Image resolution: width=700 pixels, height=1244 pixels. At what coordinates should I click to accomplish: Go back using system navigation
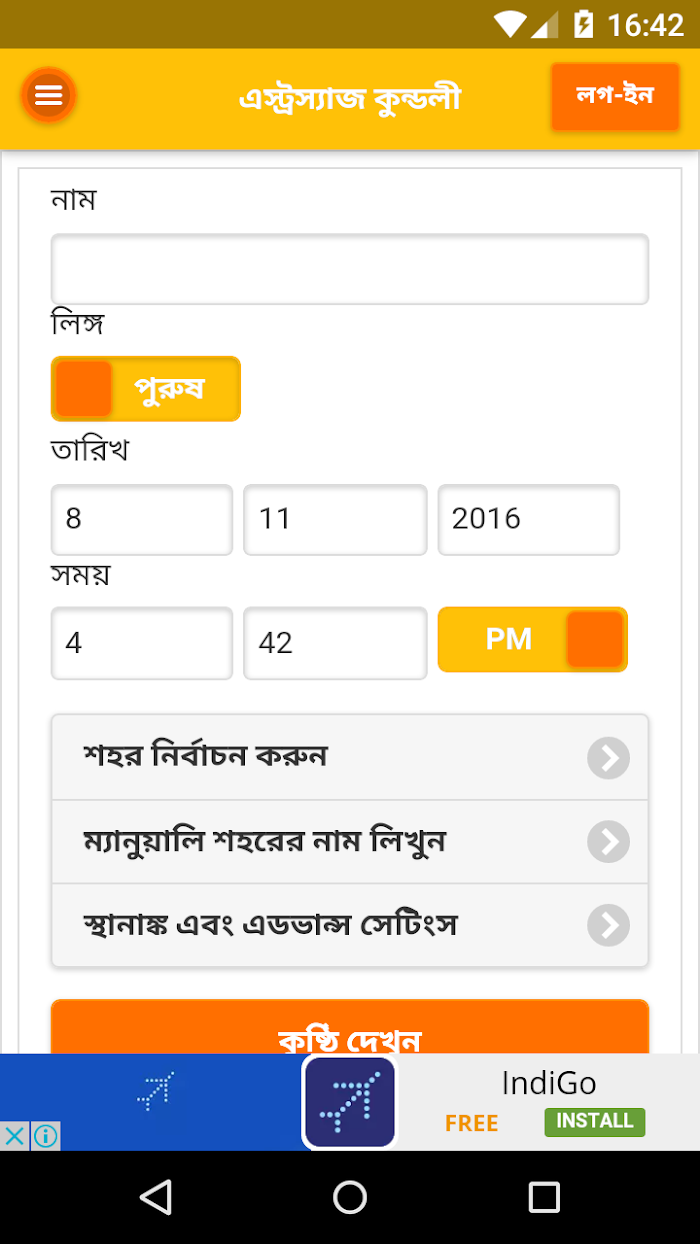point(156,1197)
